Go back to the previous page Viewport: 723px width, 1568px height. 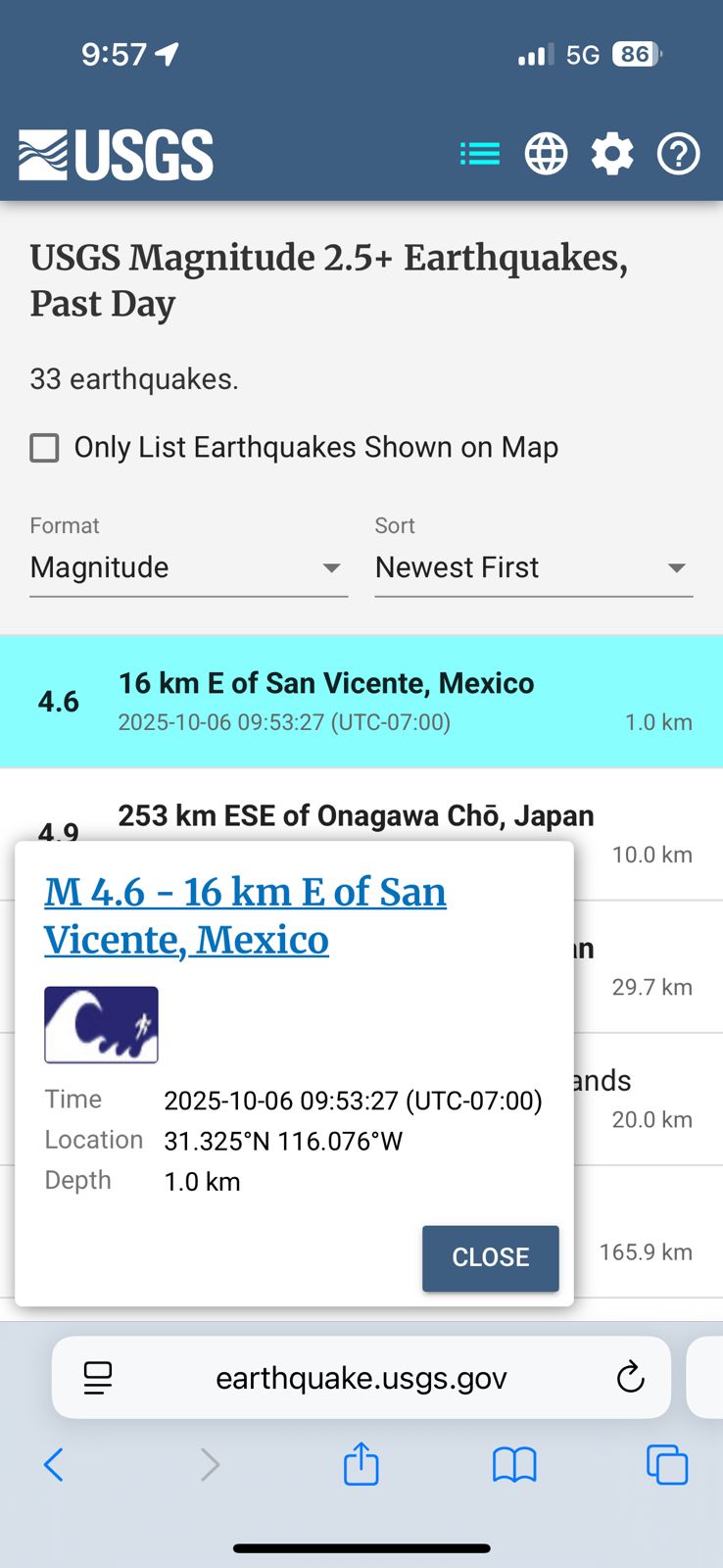[x=54, y=1465]
